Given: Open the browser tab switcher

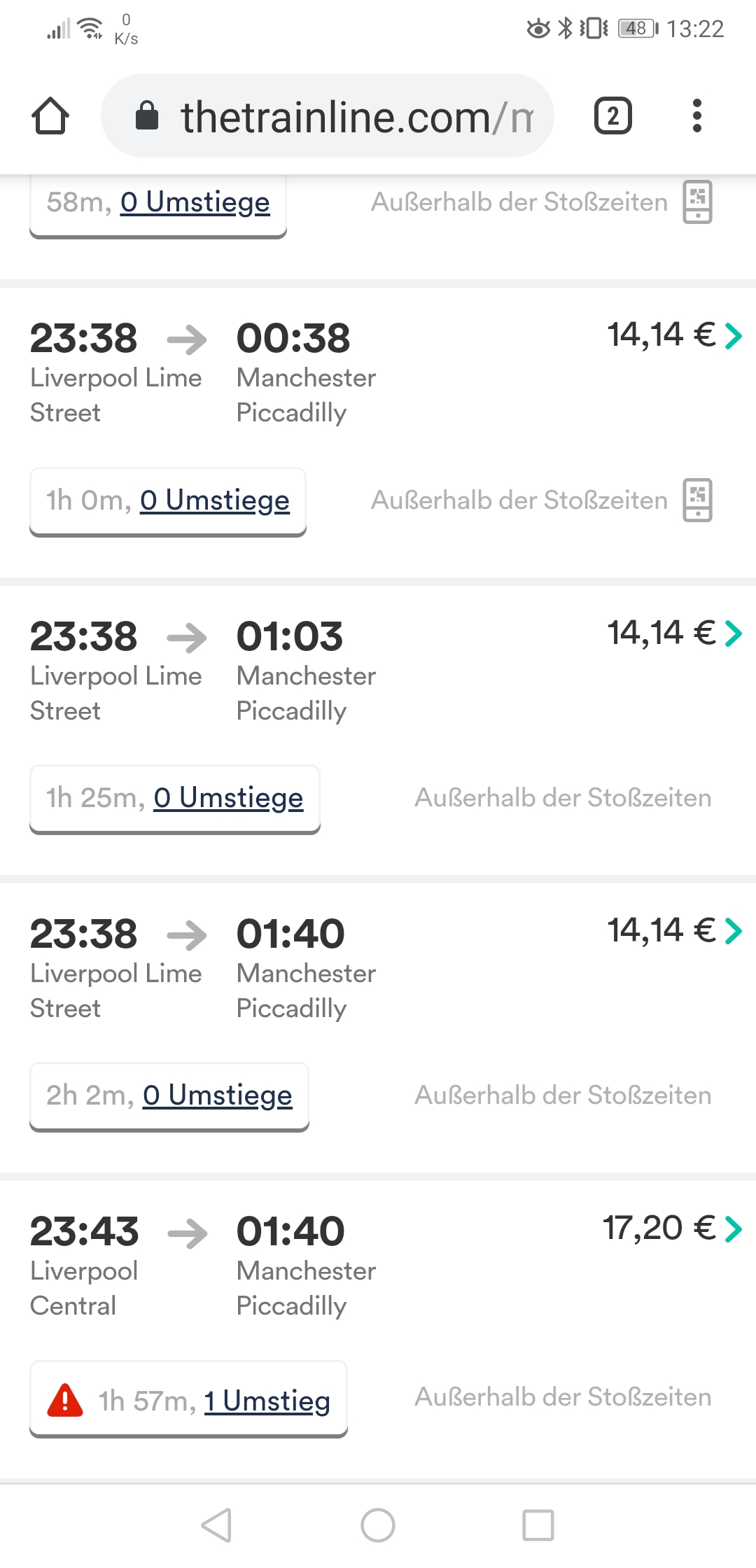Looking at the screenshot, I should pos(613,116).
